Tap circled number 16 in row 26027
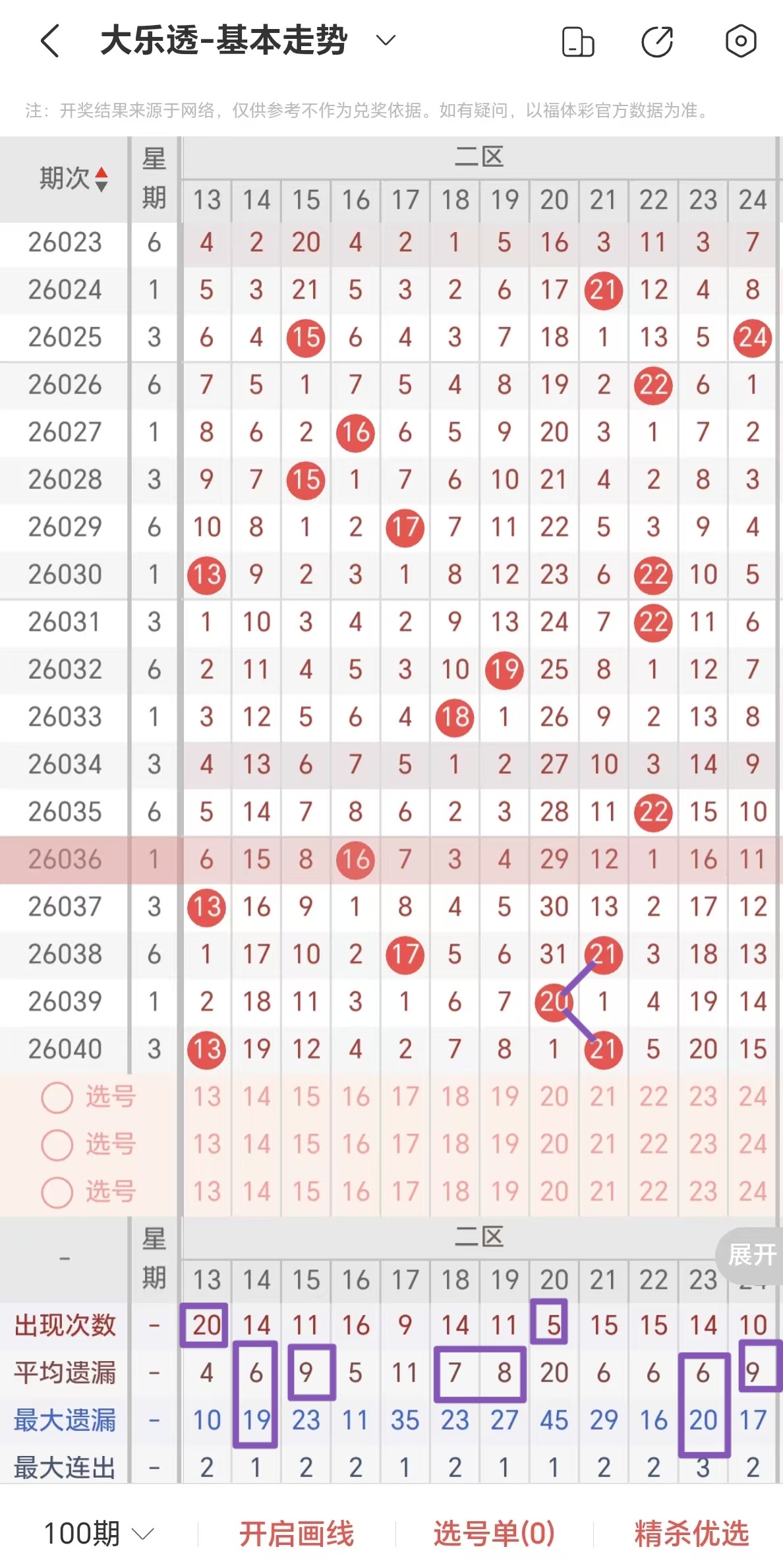Screen dimensions: 783x1568 point(355,432)
